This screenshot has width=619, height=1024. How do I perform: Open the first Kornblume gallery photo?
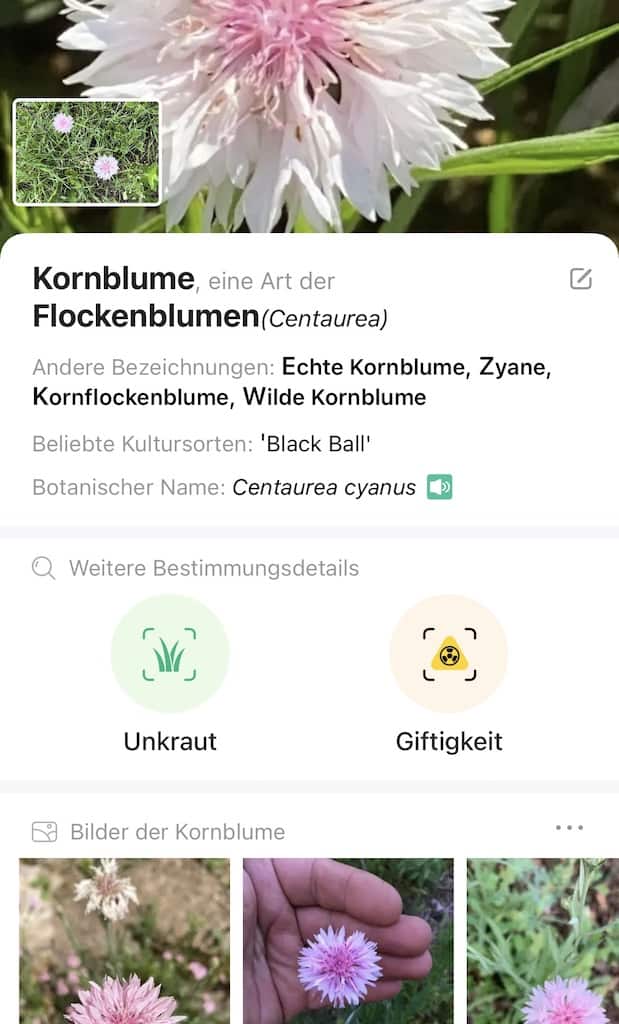(x=124, y=940)
